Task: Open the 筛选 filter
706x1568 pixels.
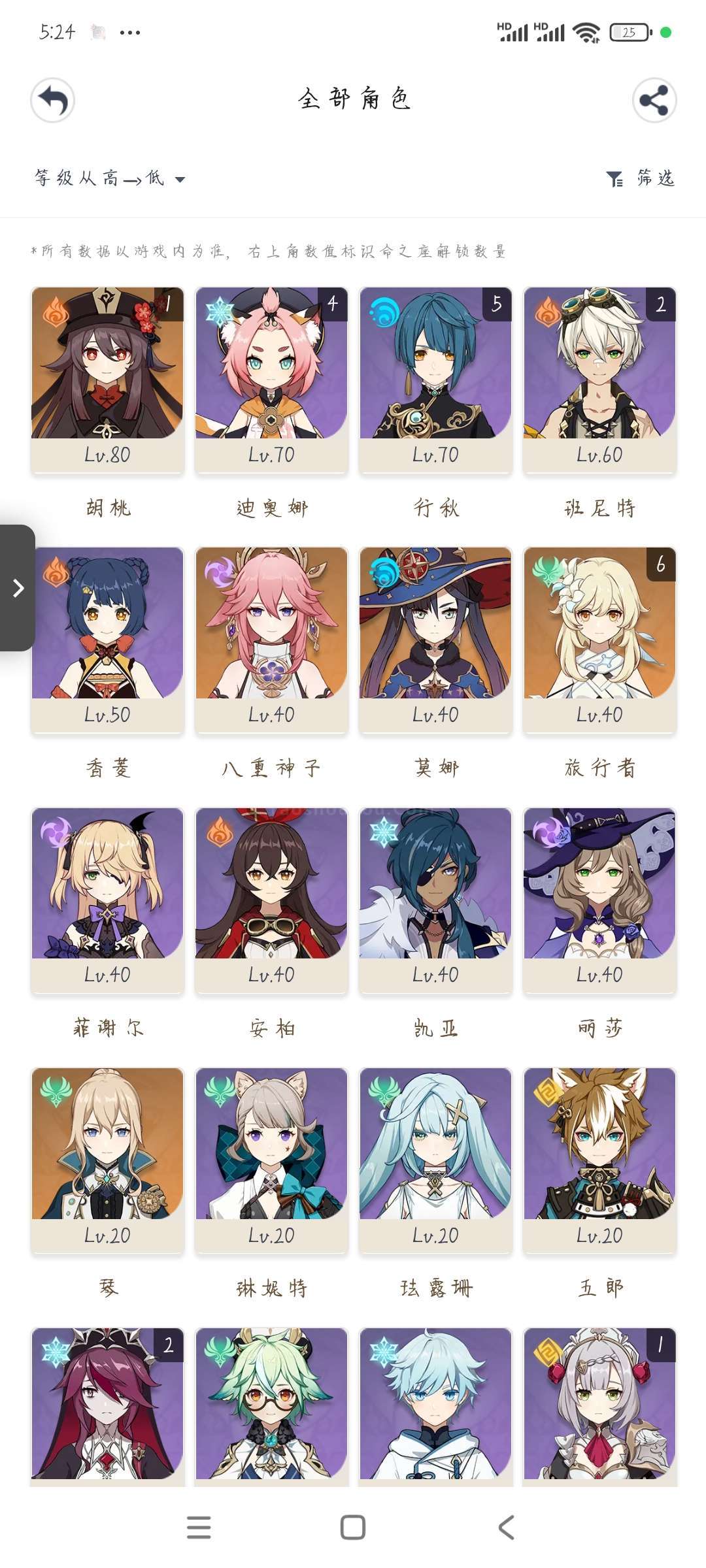Action: coord(640,178)
